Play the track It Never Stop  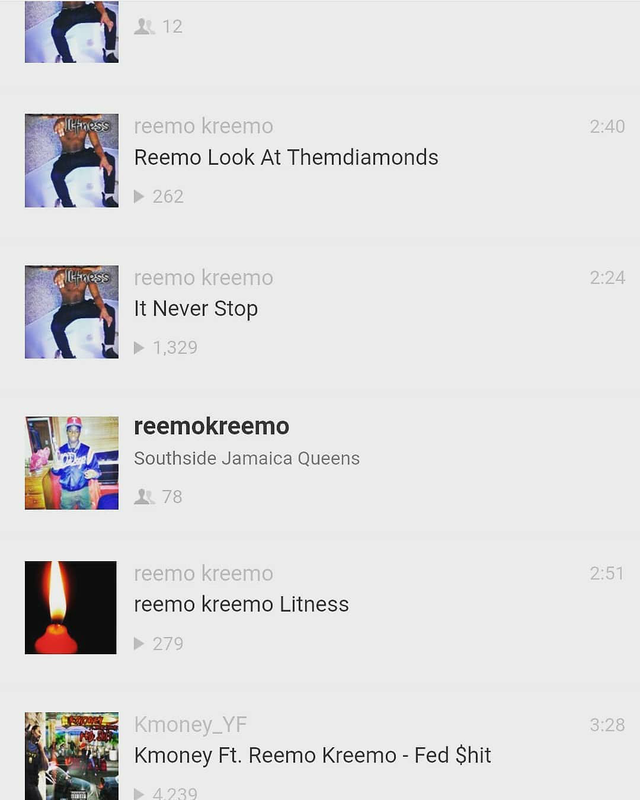point(196,309)
